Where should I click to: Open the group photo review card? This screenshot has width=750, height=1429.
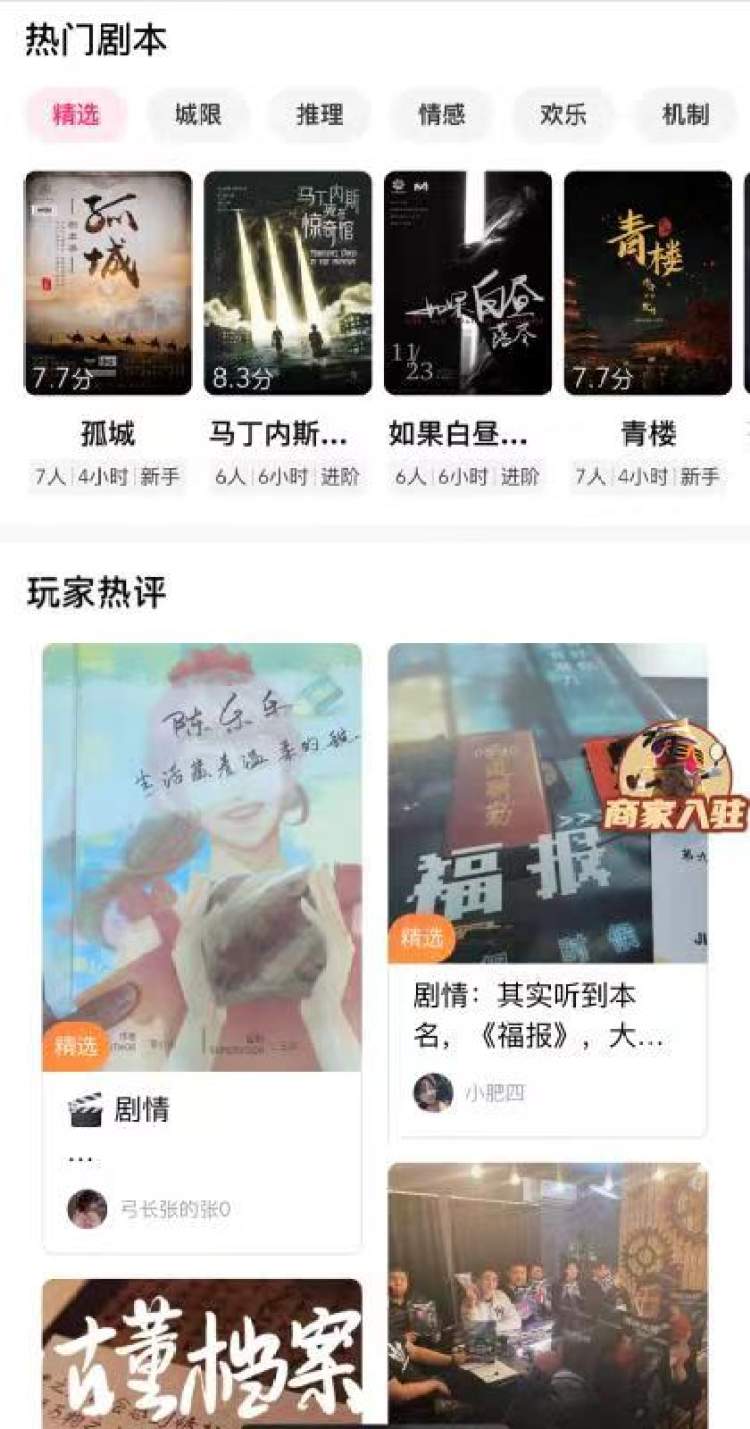[547, 1295]
